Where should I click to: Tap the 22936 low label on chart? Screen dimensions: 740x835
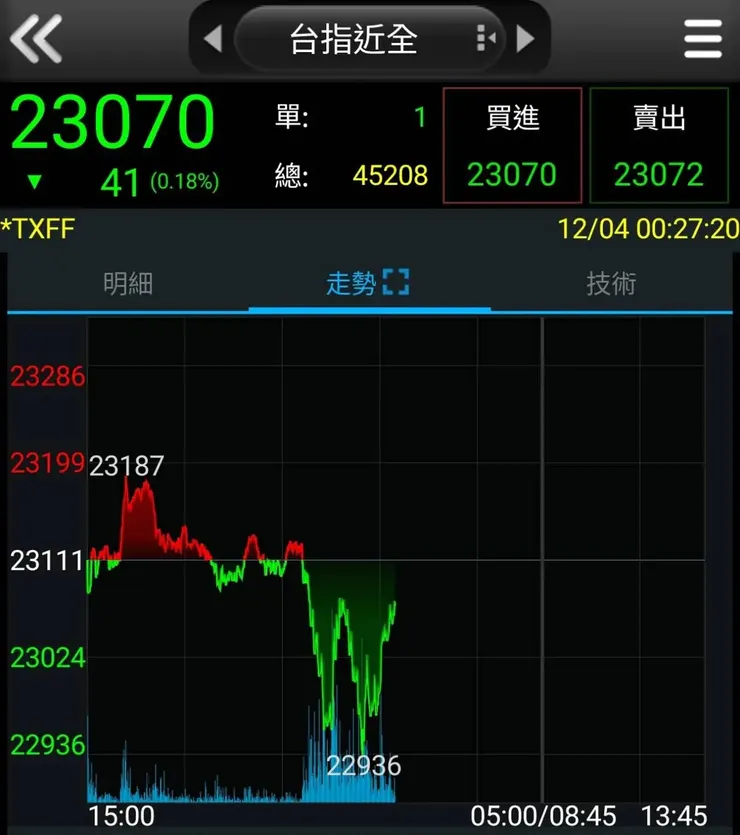tap(362, 764)
